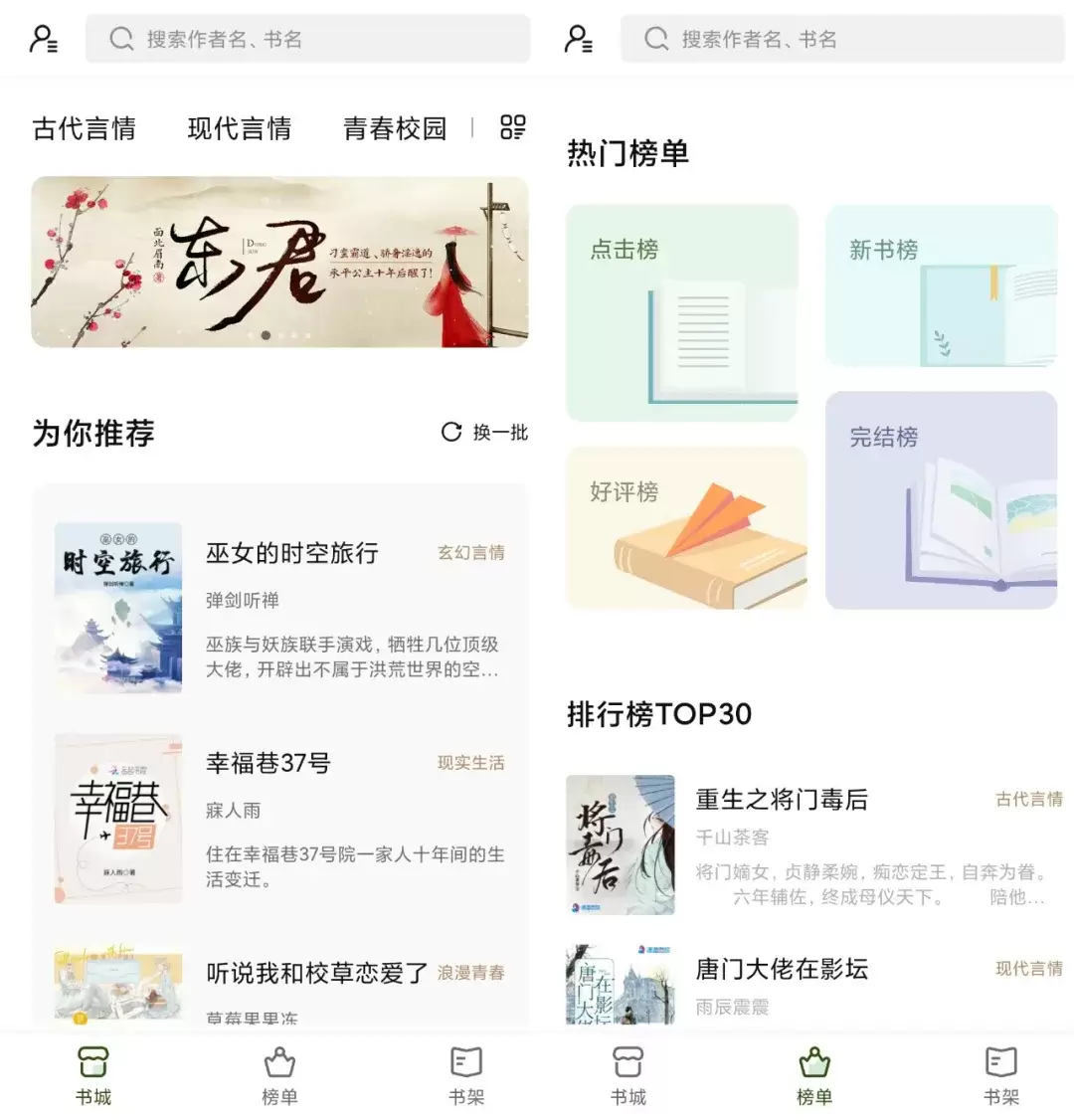Open the book 巫女的时空旅行
This screenshot has width=1074, height=1120.
pos(291,553)
